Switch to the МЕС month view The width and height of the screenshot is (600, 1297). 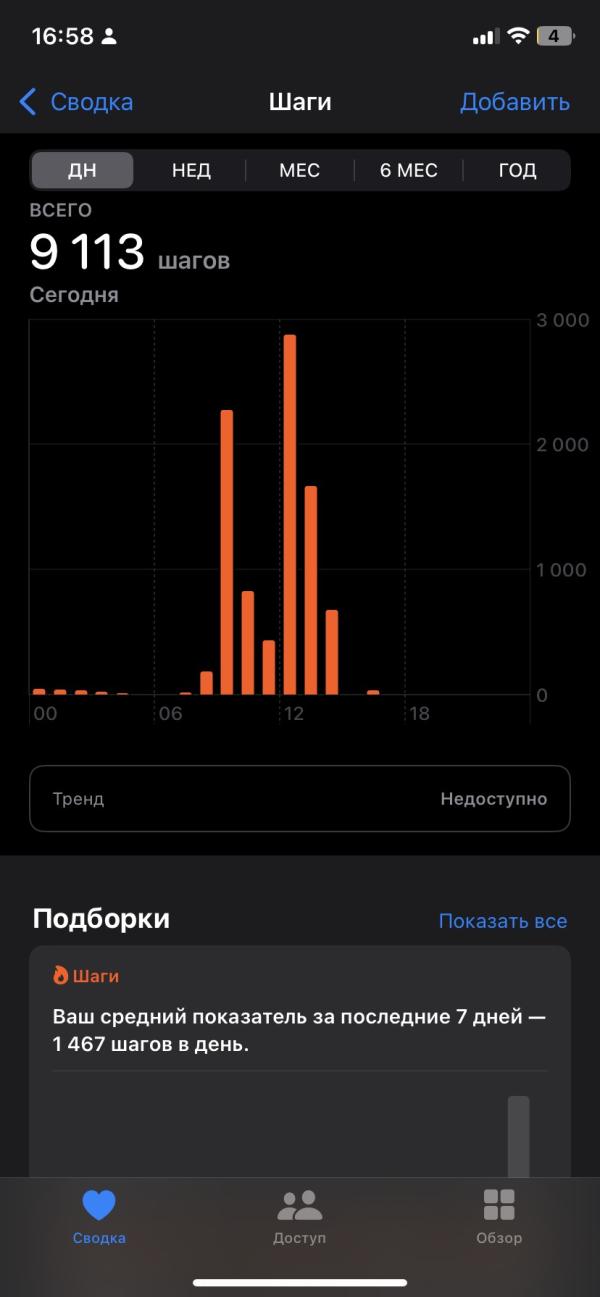(x=299, y=170)
